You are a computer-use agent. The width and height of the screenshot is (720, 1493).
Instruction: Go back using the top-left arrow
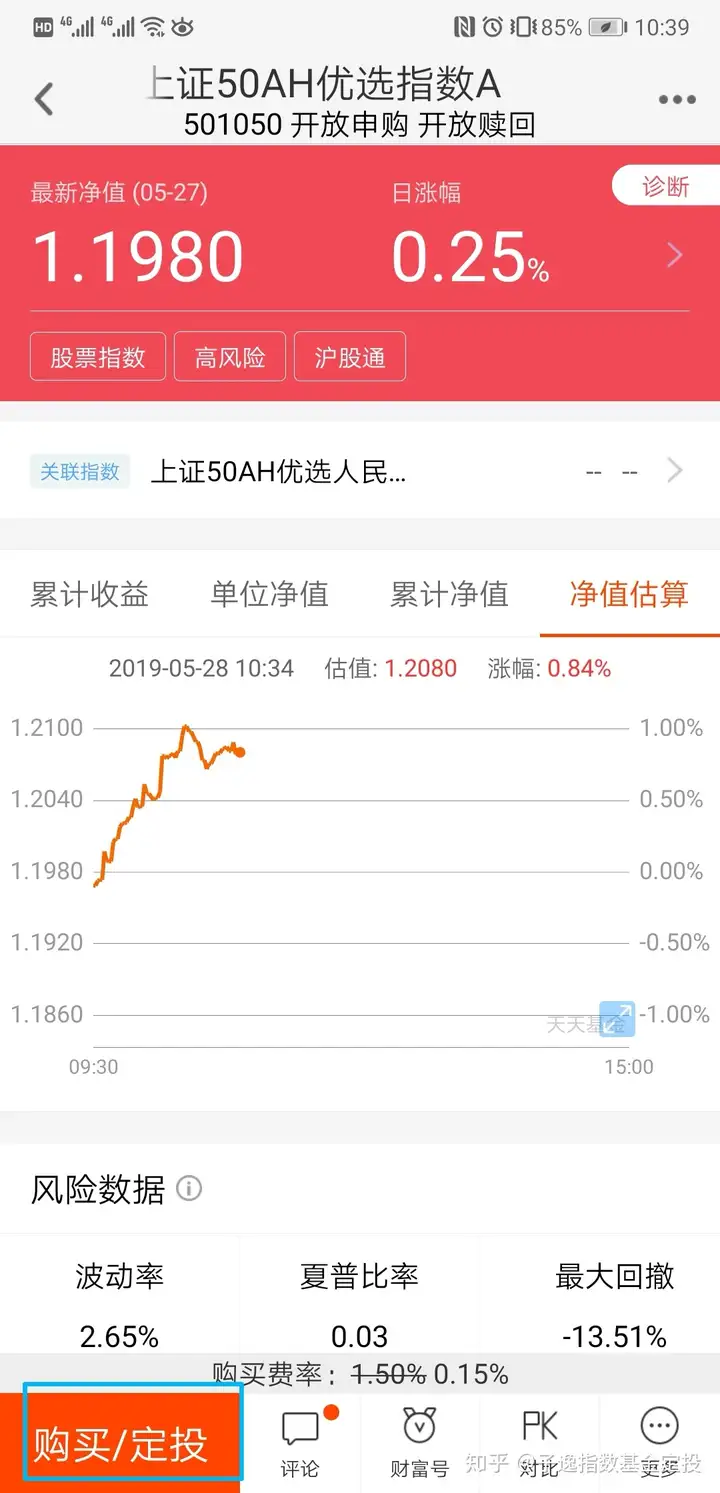44,99
